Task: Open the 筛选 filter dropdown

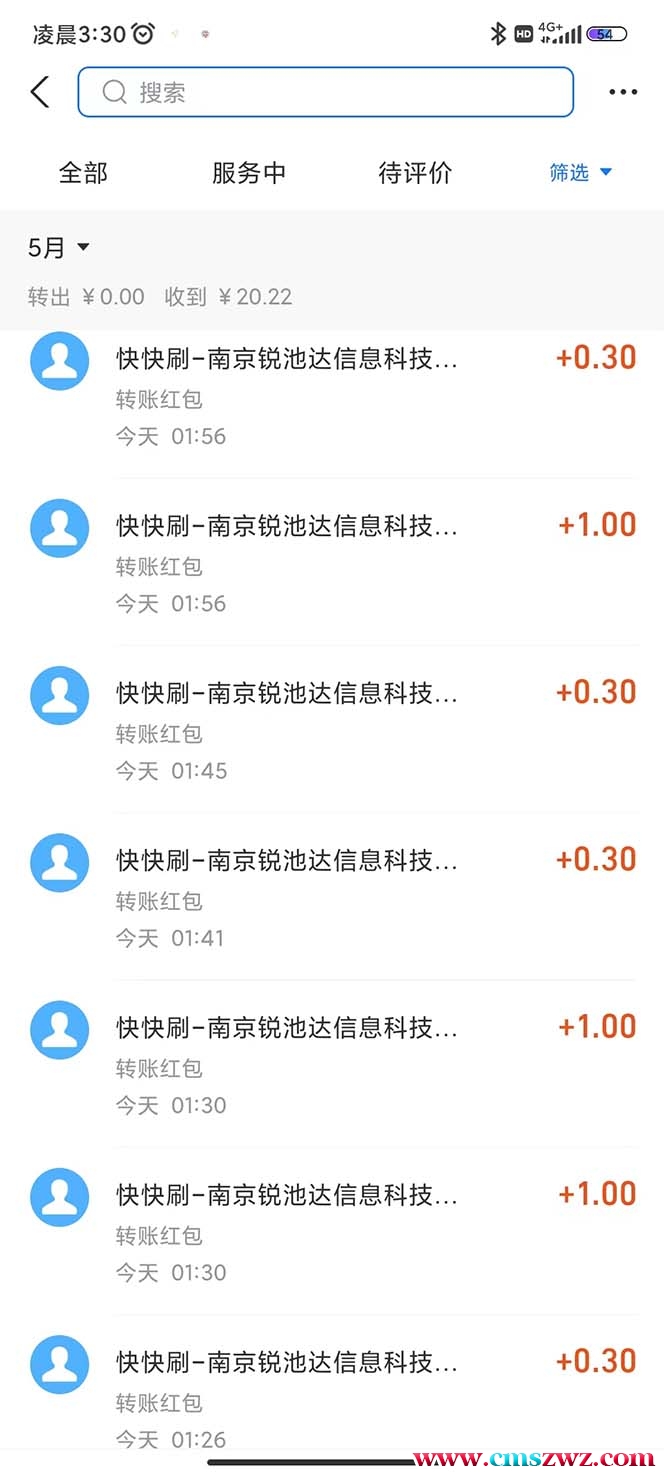Action: (x=580, y=173)
